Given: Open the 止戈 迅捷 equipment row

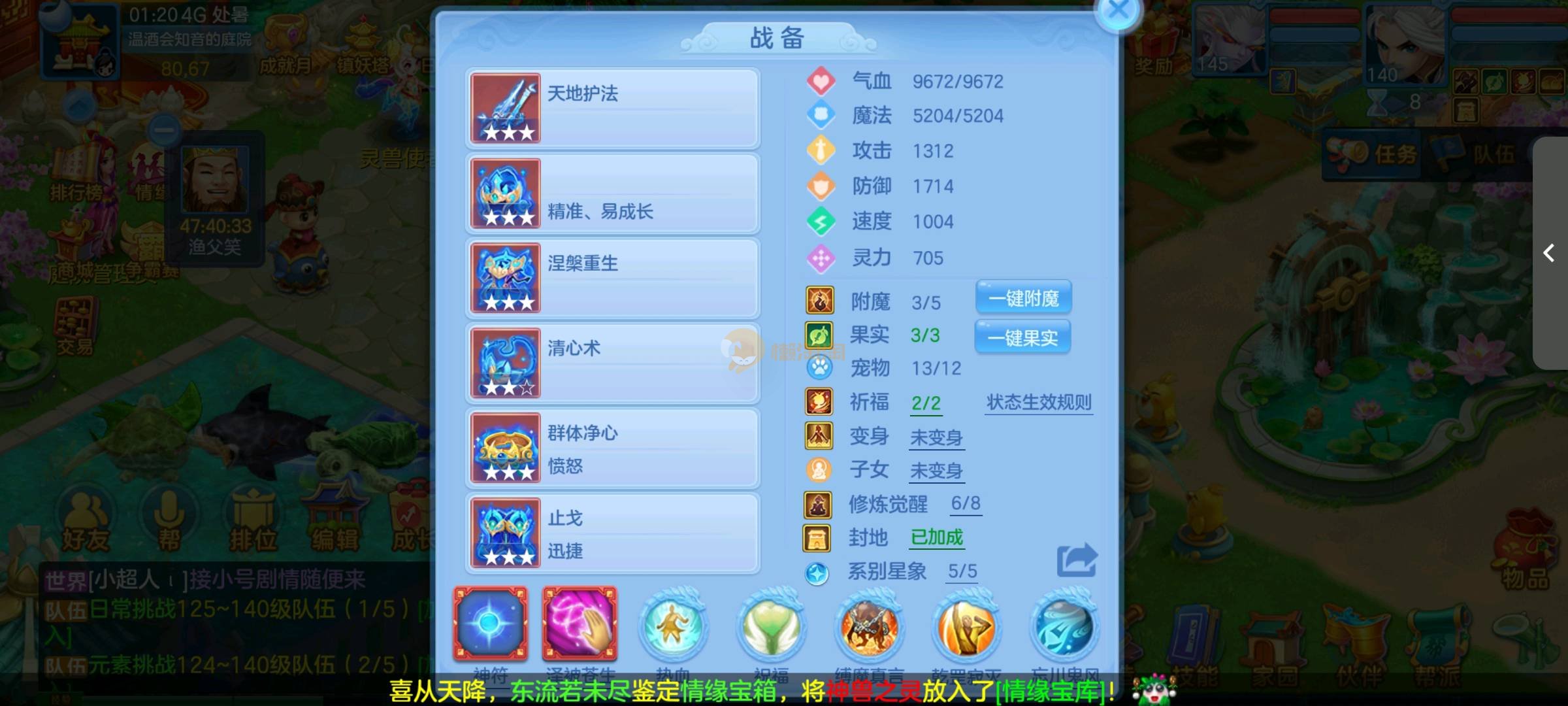Looking at the screenshot, I should click(613, 533).
